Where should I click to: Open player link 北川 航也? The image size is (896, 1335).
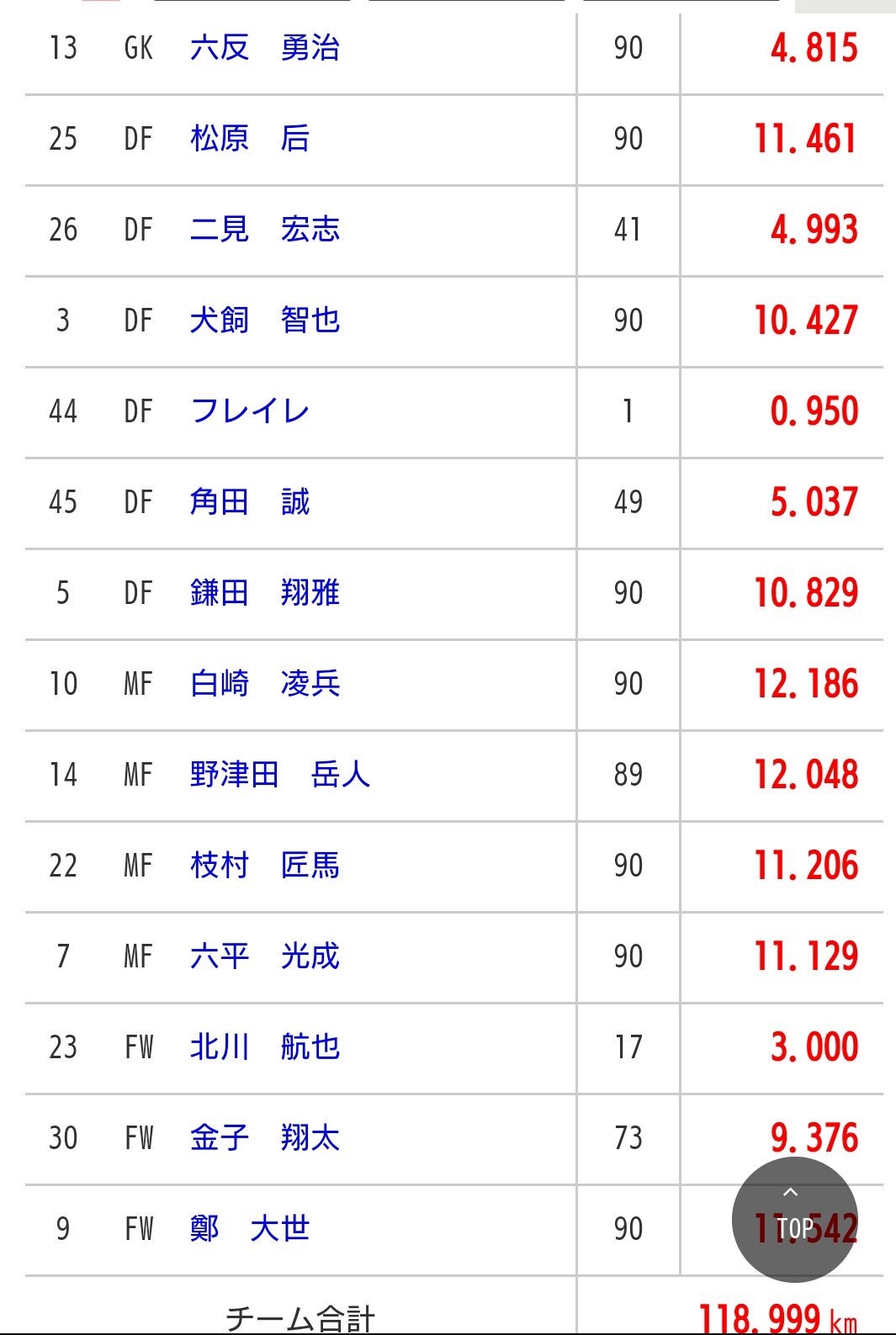[264, 1047]
